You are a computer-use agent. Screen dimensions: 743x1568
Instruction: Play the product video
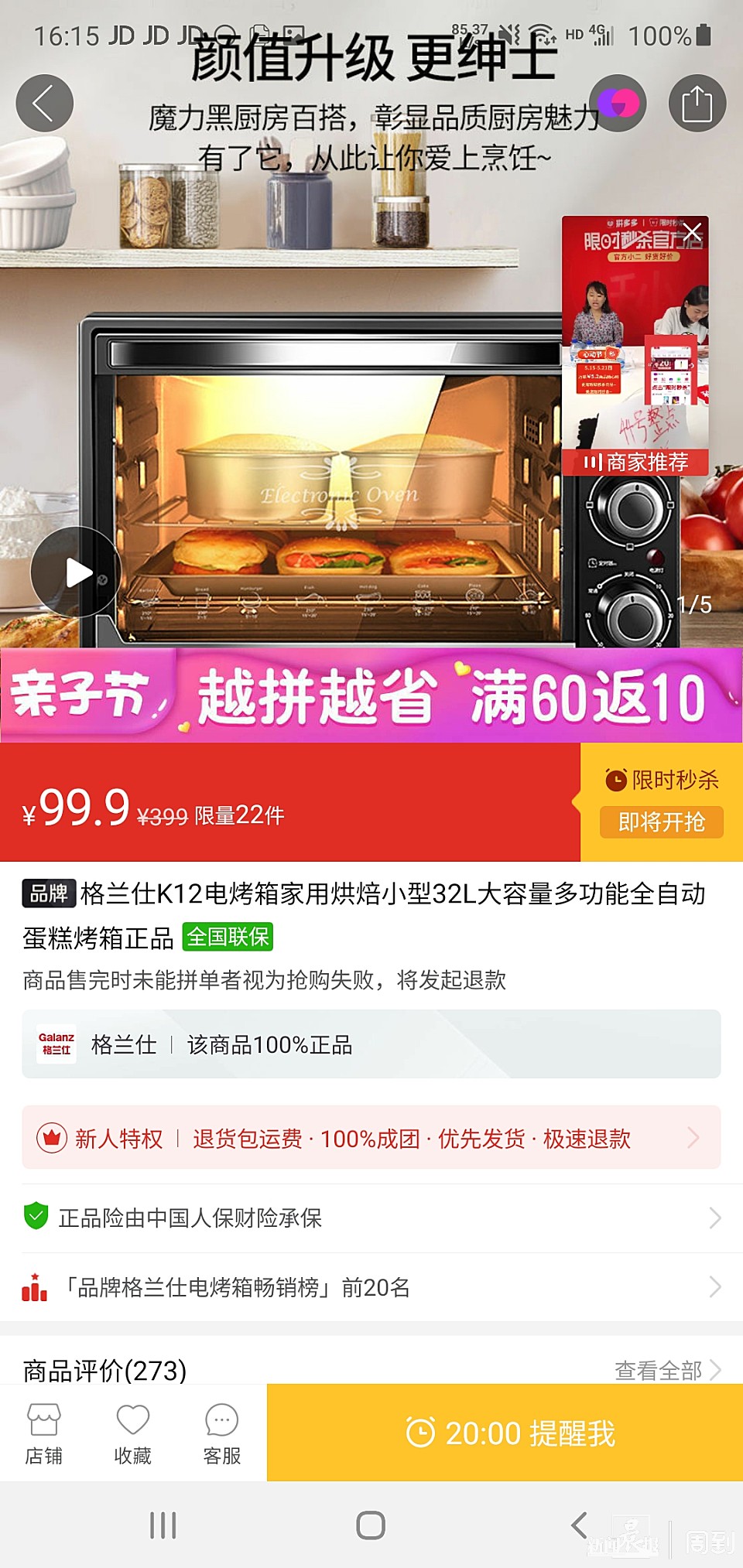76,572
